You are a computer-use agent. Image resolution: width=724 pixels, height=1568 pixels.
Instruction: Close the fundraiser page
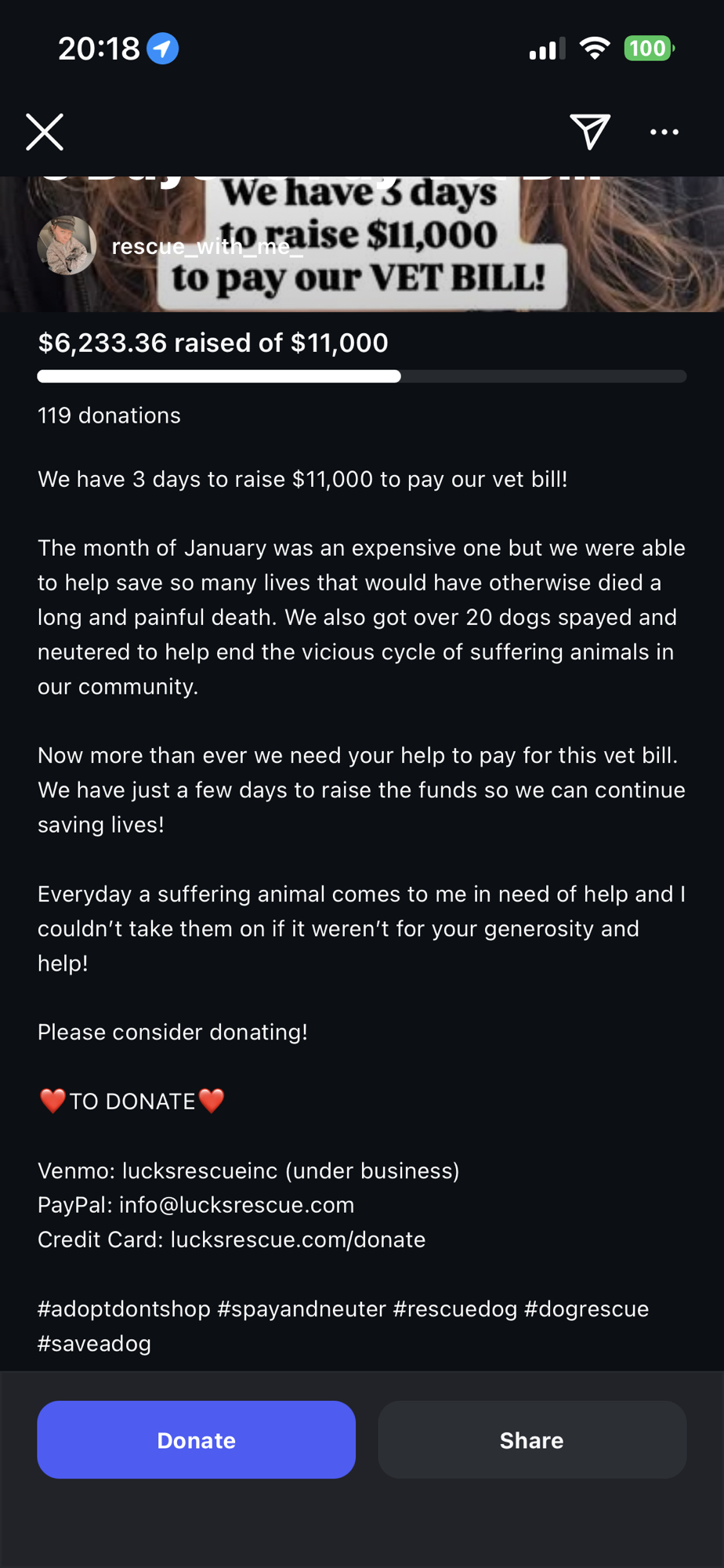click(45, 132)
